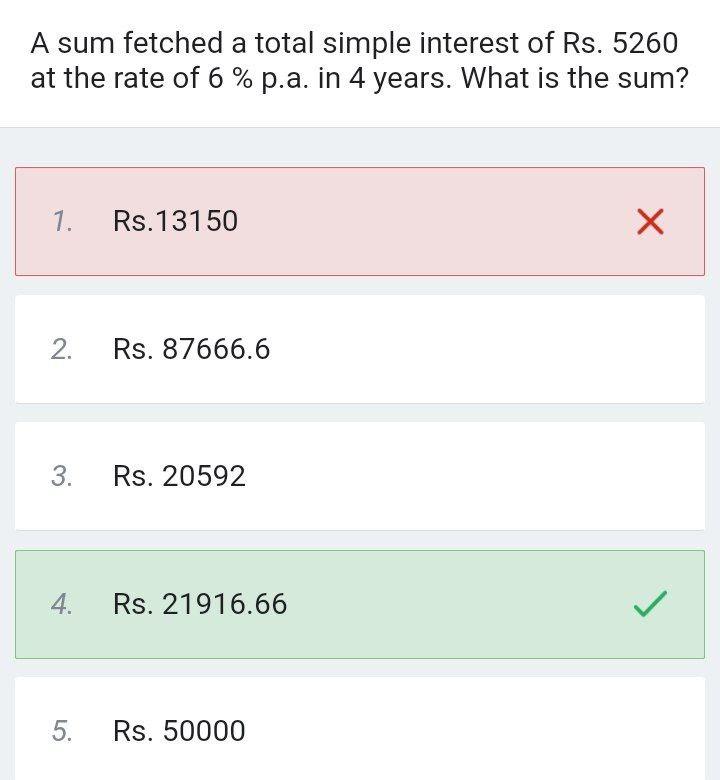Screen dimensions: 720x780
Task: Choose the Rs. 87666.6 option
Action: 359,349
